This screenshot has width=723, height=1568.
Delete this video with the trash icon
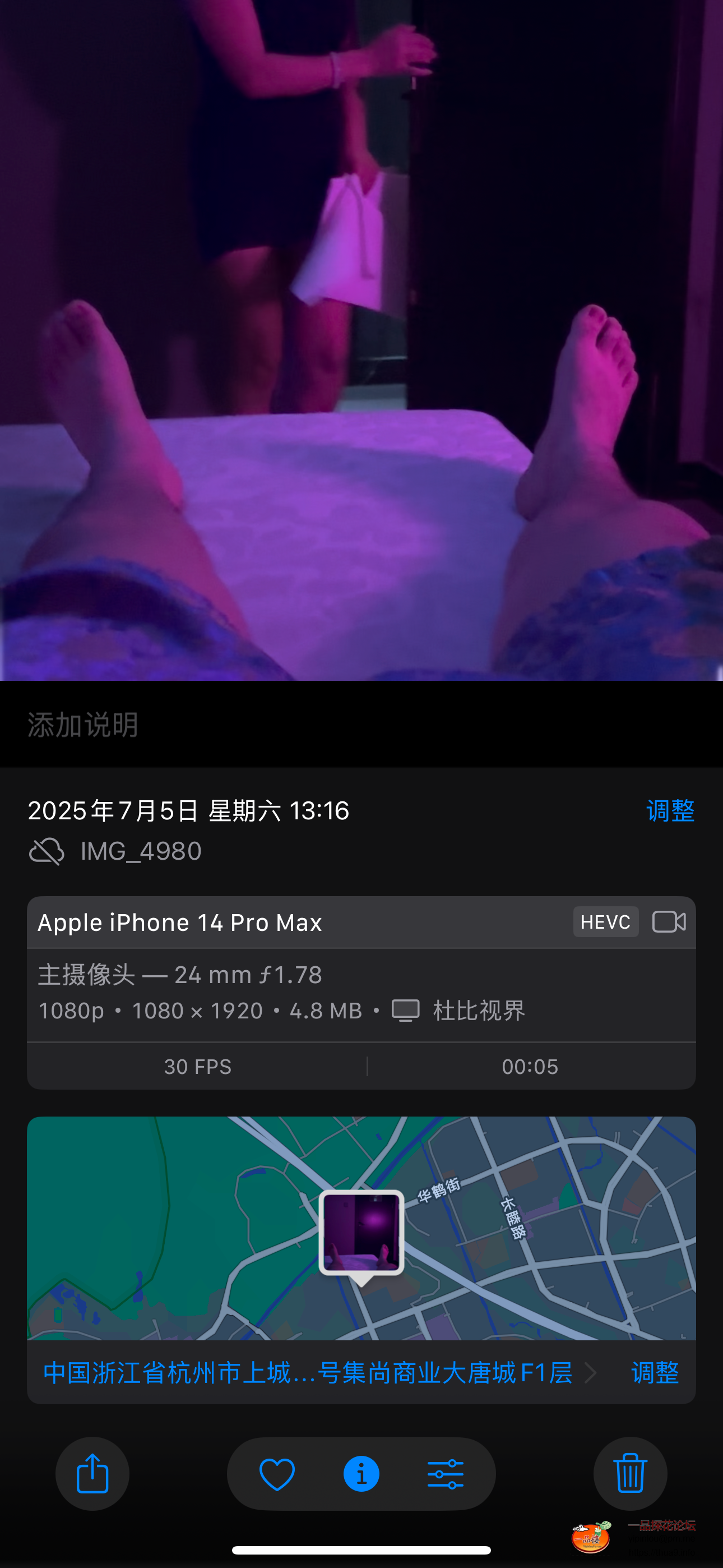point(630,1474)
